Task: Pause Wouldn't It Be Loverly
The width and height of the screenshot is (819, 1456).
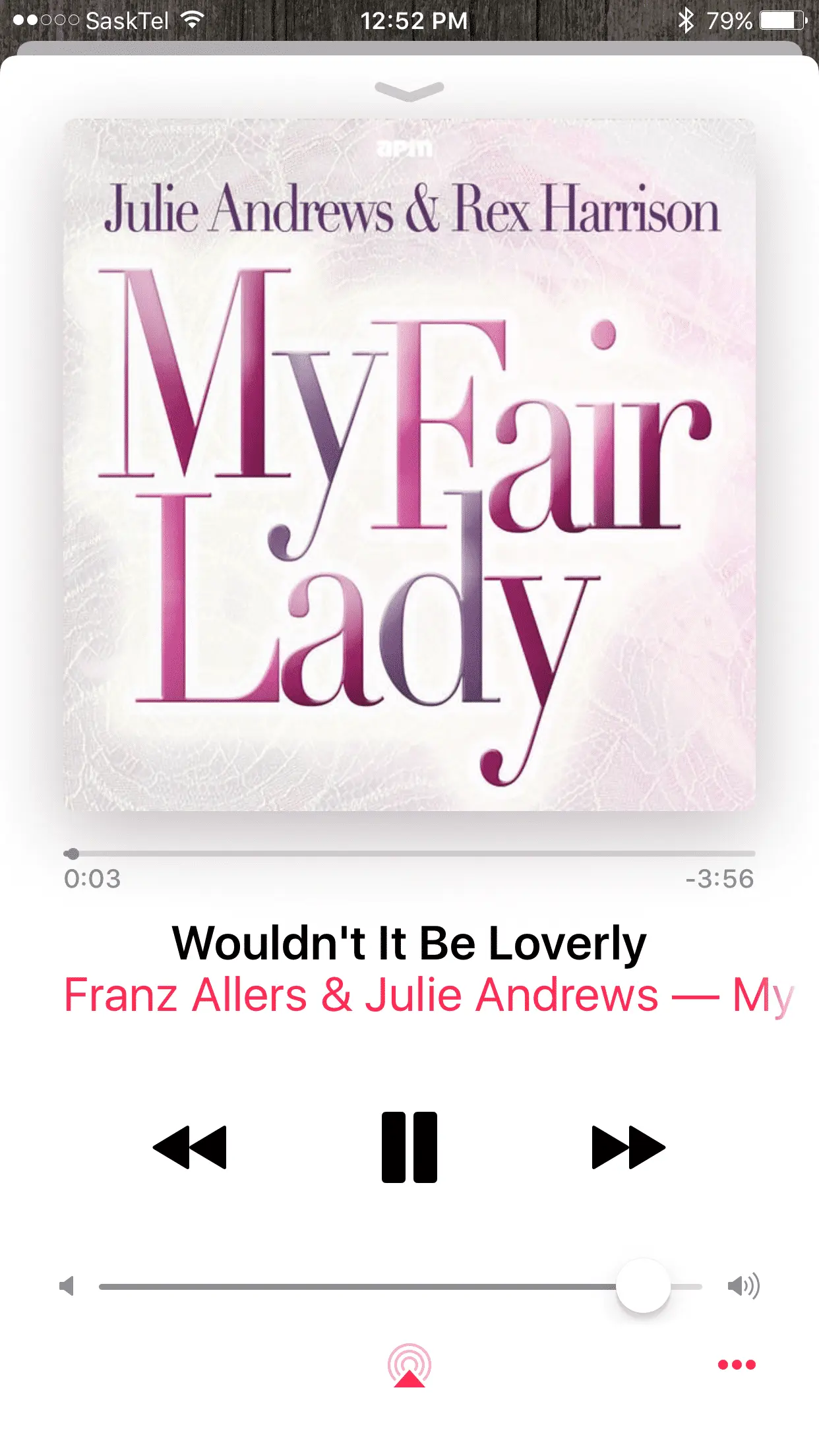Action: [x=409, y=1147]
